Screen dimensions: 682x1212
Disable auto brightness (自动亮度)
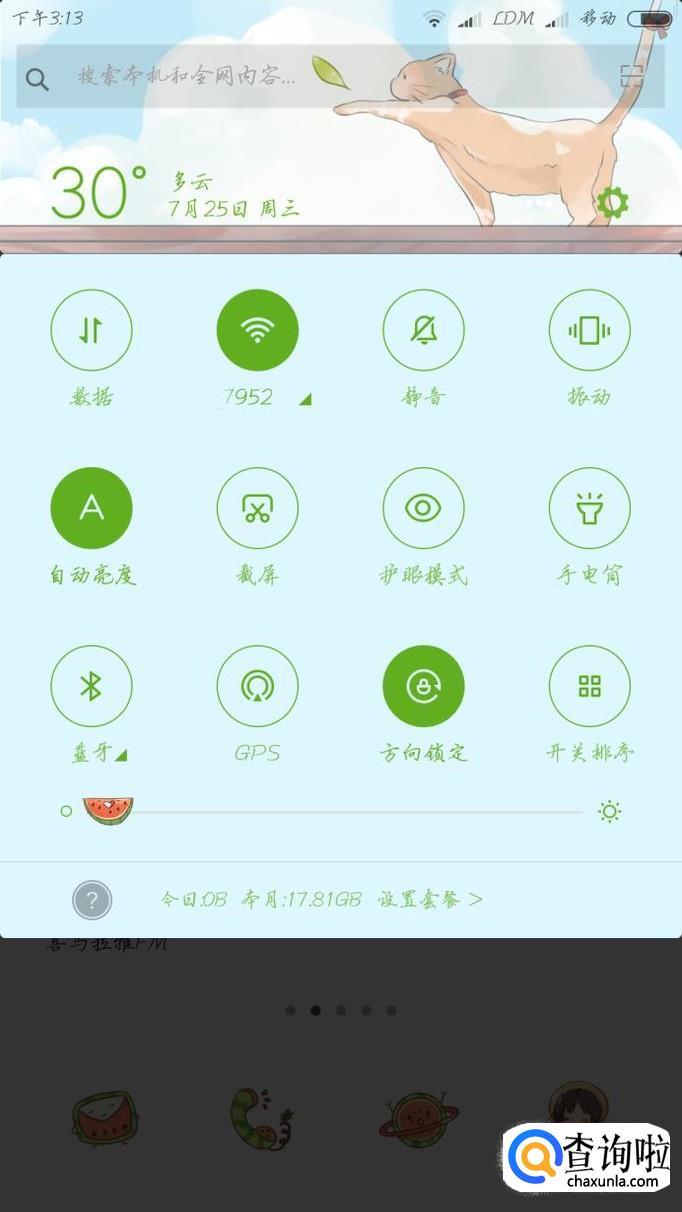coord(91,508)
